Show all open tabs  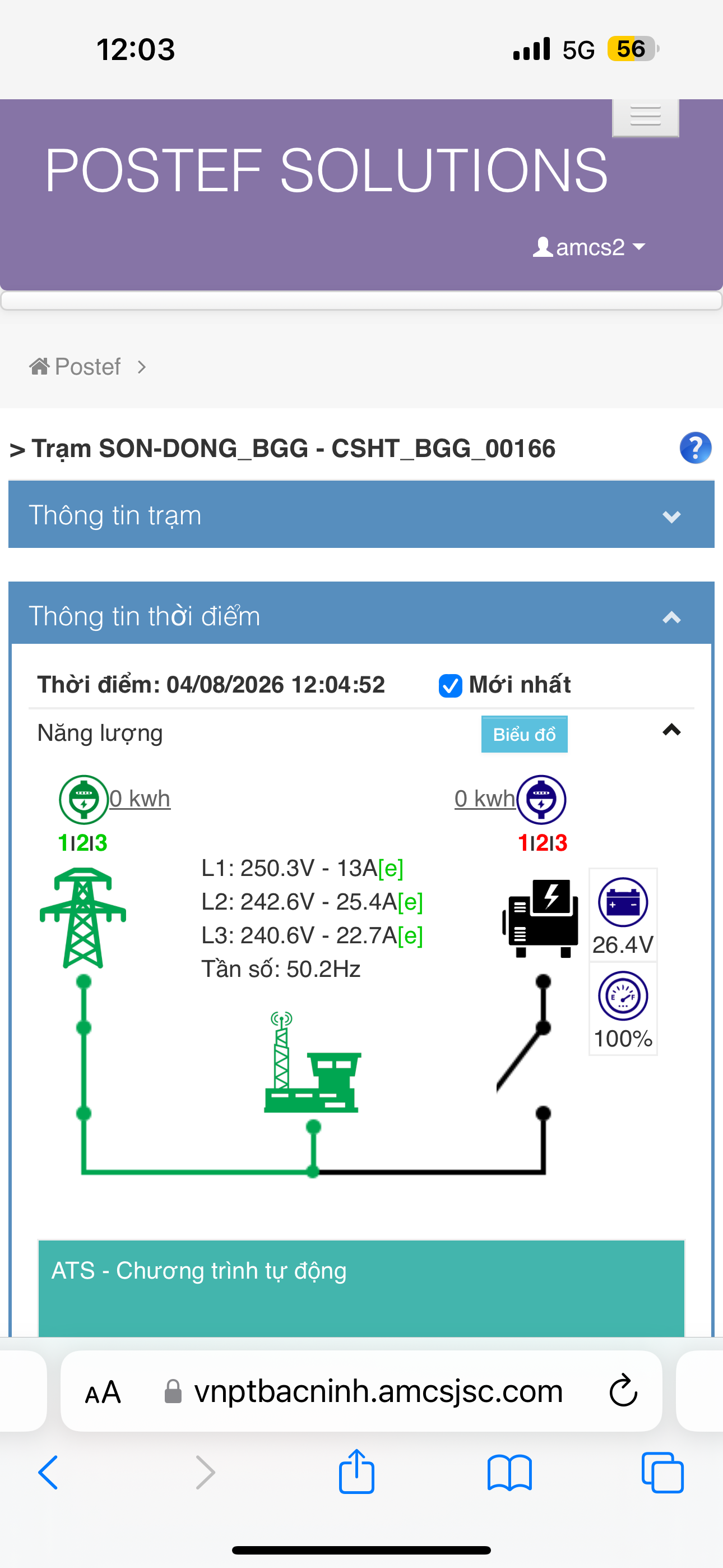[662, 1473]
